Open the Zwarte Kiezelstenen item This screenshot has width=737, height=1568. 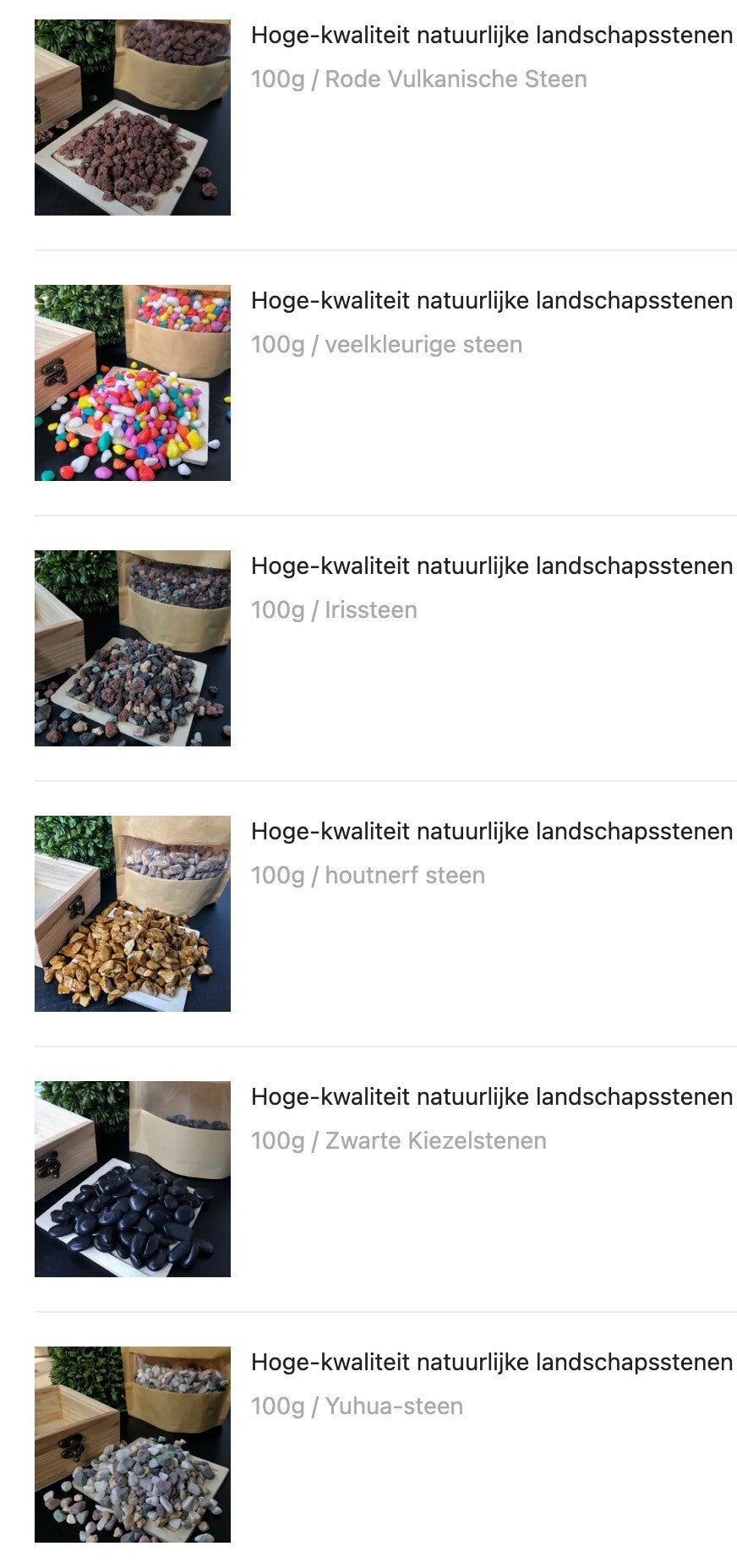[491, 1098]
